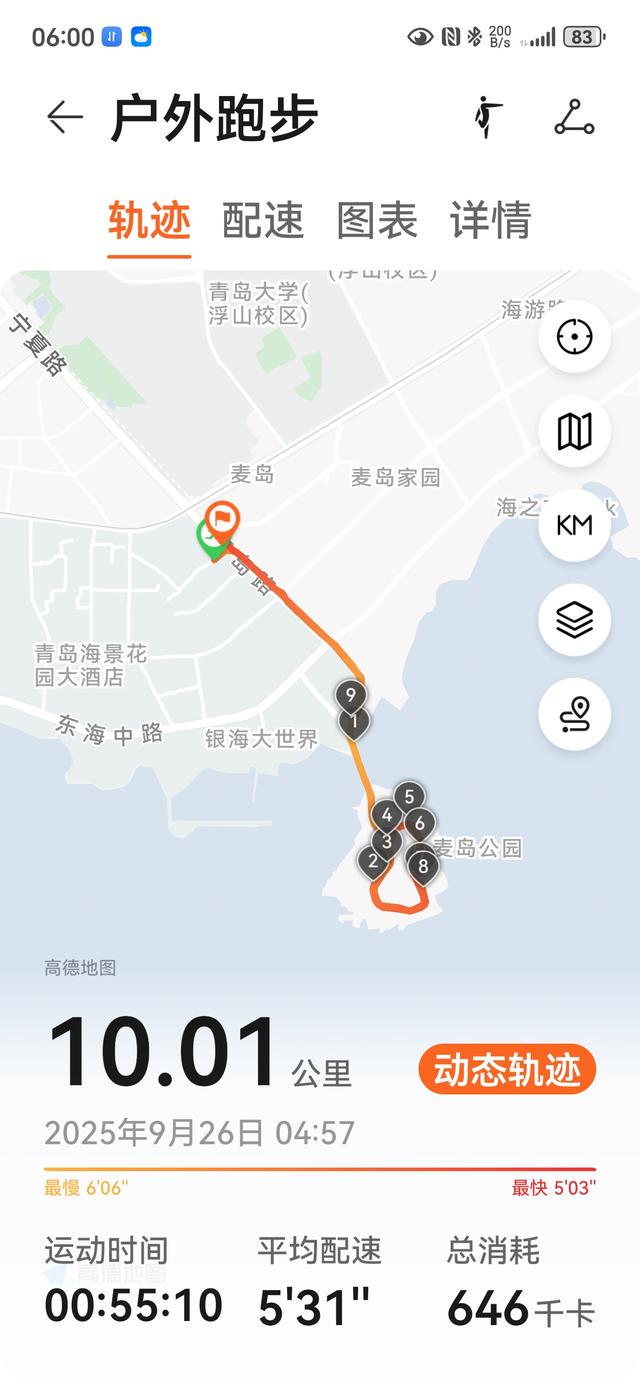Toggle the KM markers button

tap(574, 525)
